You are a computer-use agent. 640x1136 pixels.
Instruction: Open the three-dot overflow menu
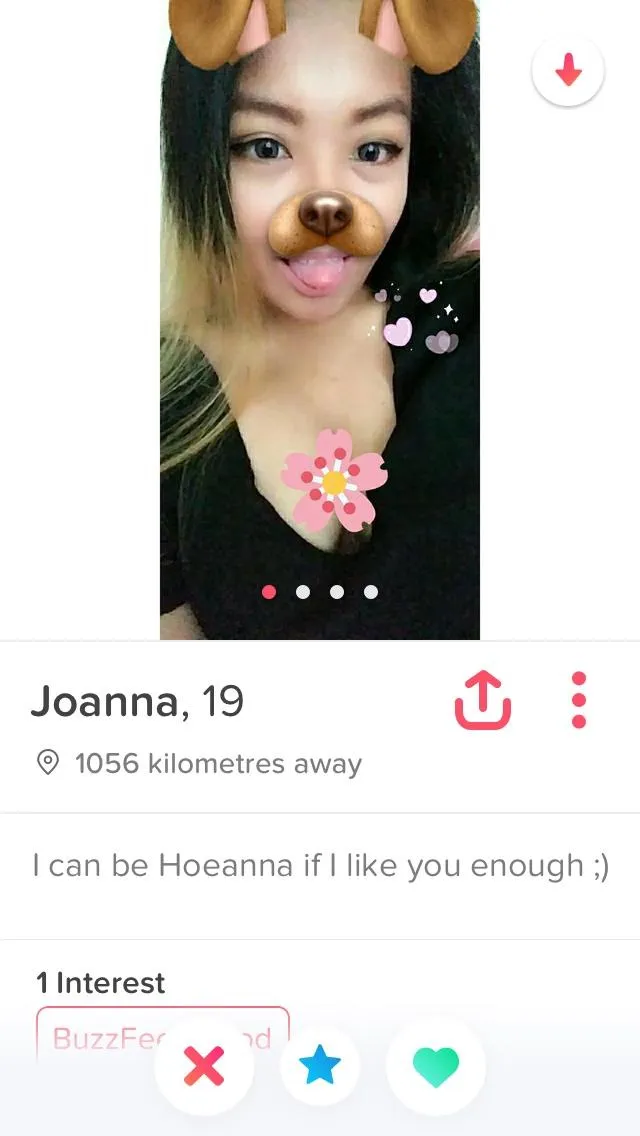(578, 700)
